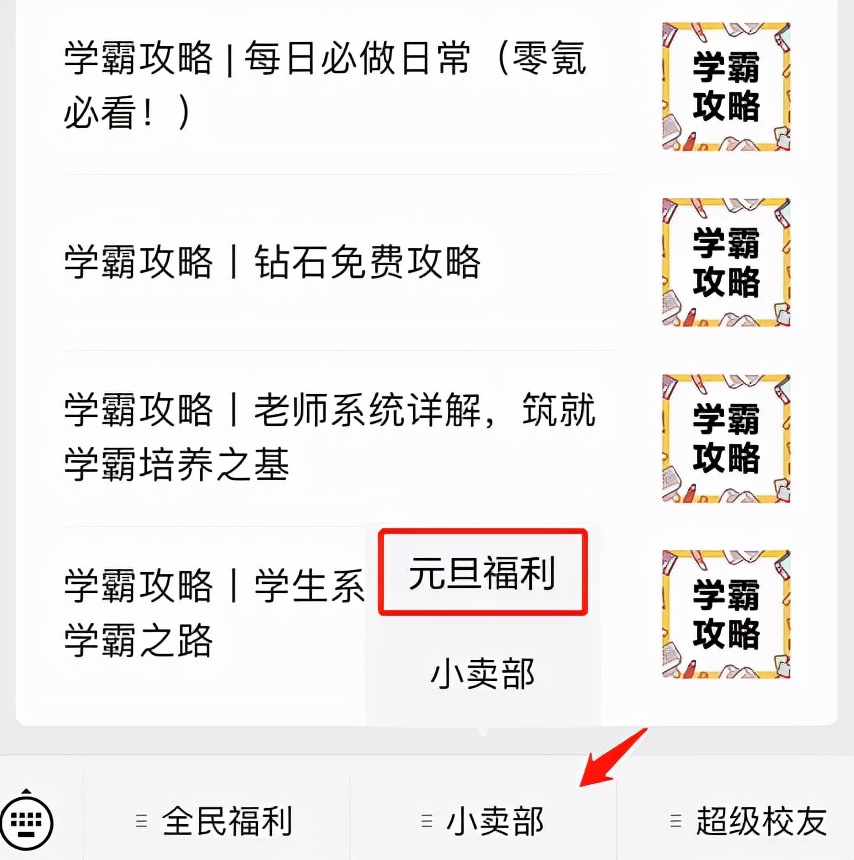Select 小卖部 from the popup menu

point(483,674)
